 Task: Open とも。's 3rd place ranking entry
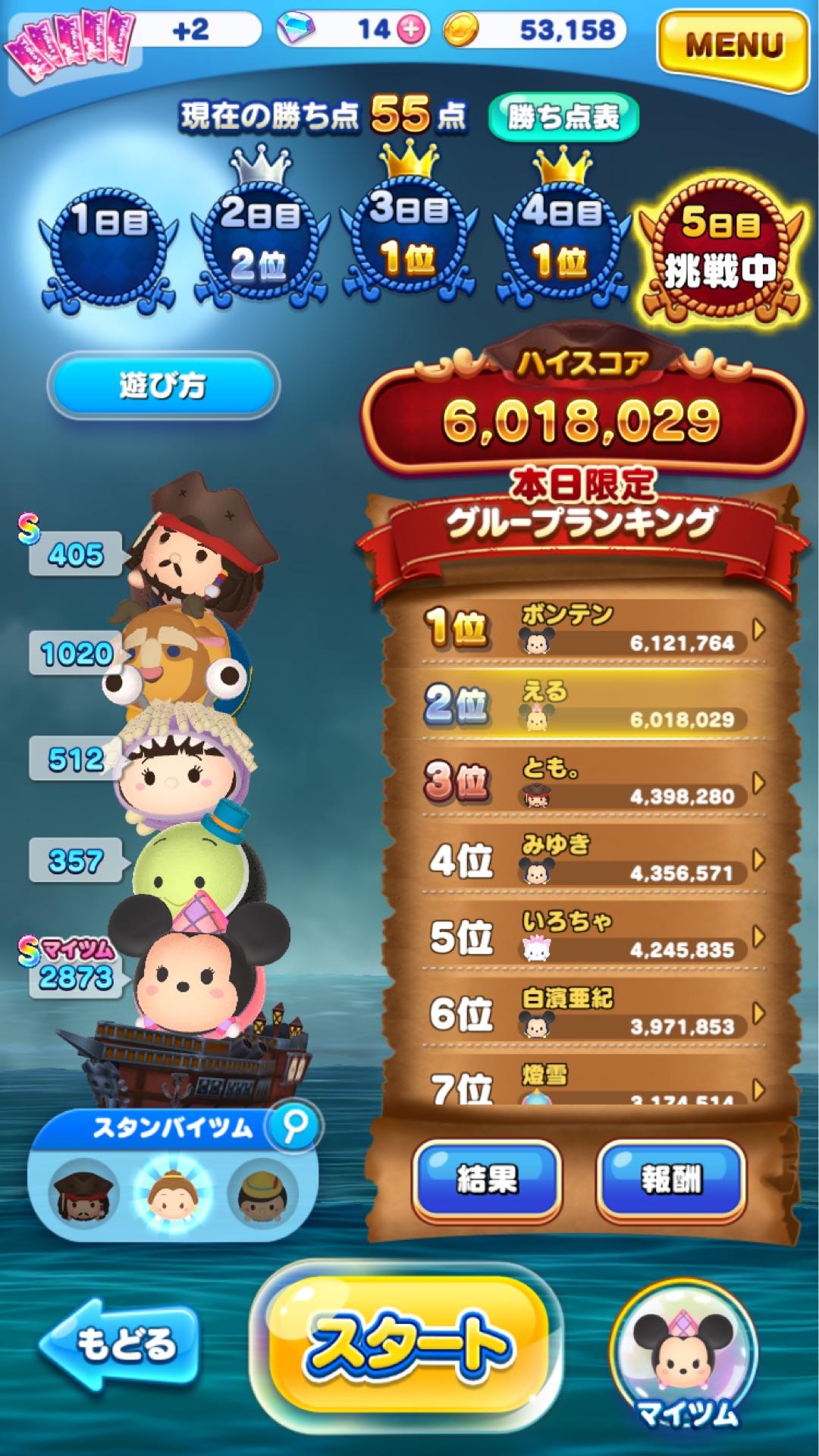click(x=591, y=783)
